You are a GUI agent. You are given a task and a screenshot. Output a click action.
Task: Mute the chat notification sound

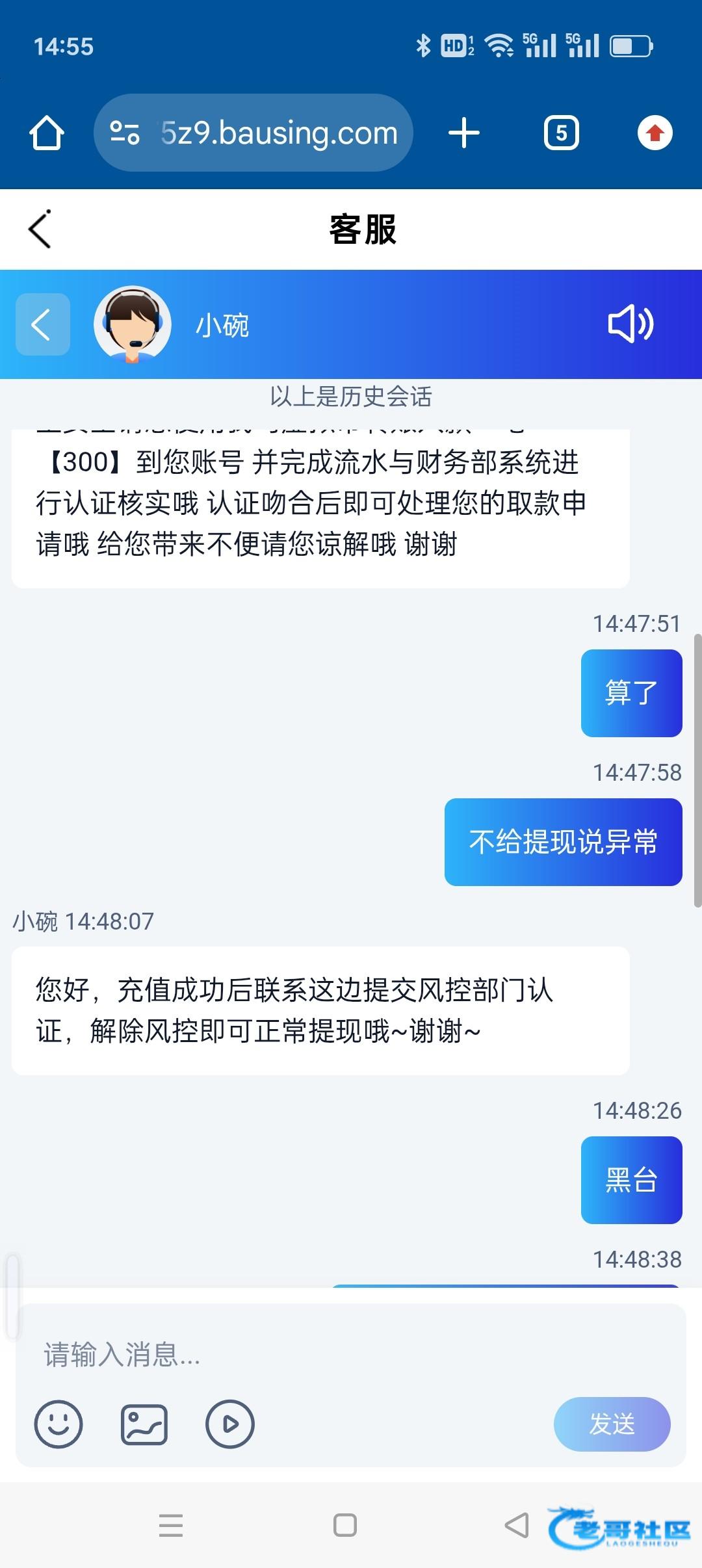click(x=630, y=324)
